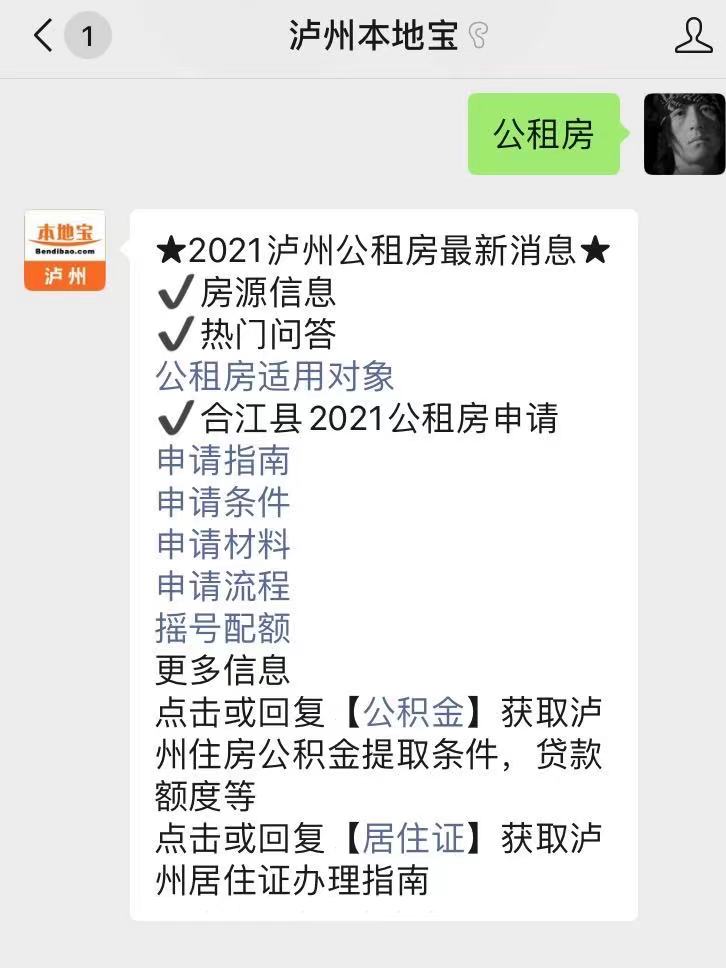Go back to the chat list
Viewport: 726px width, 968px height.
point(45,37)
